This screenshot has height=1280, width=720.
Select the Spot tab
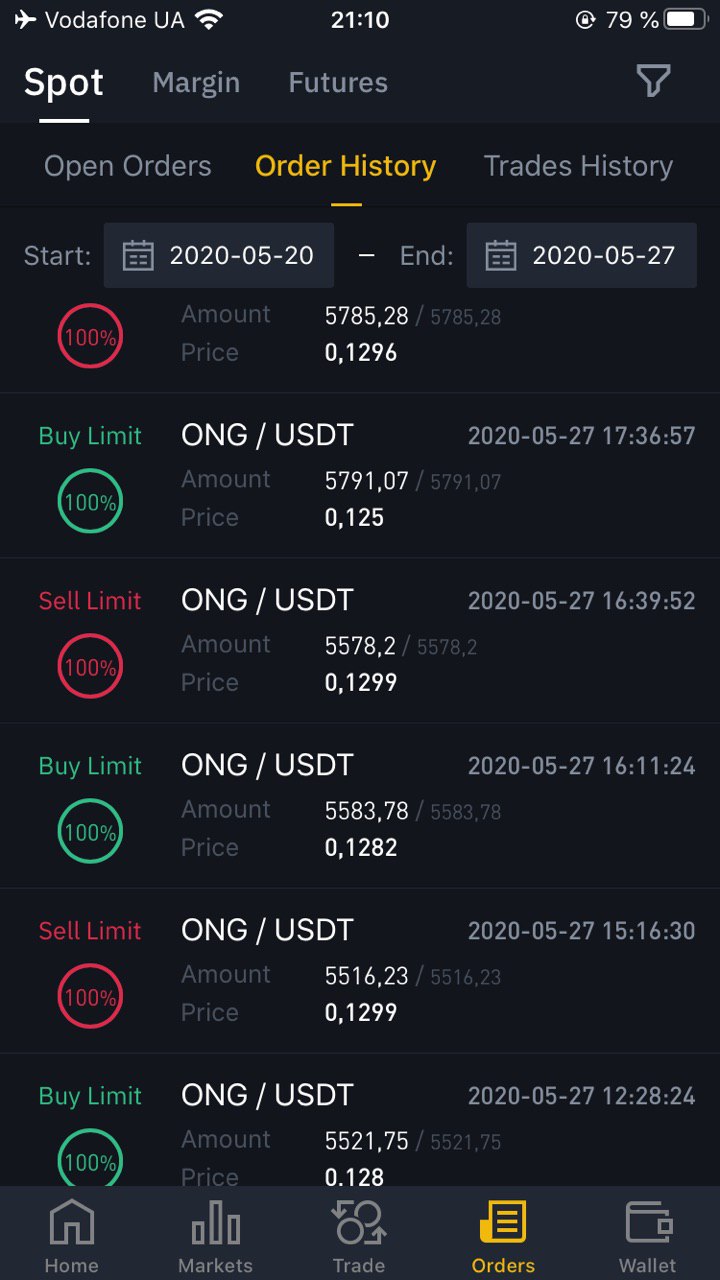point(64,83)
